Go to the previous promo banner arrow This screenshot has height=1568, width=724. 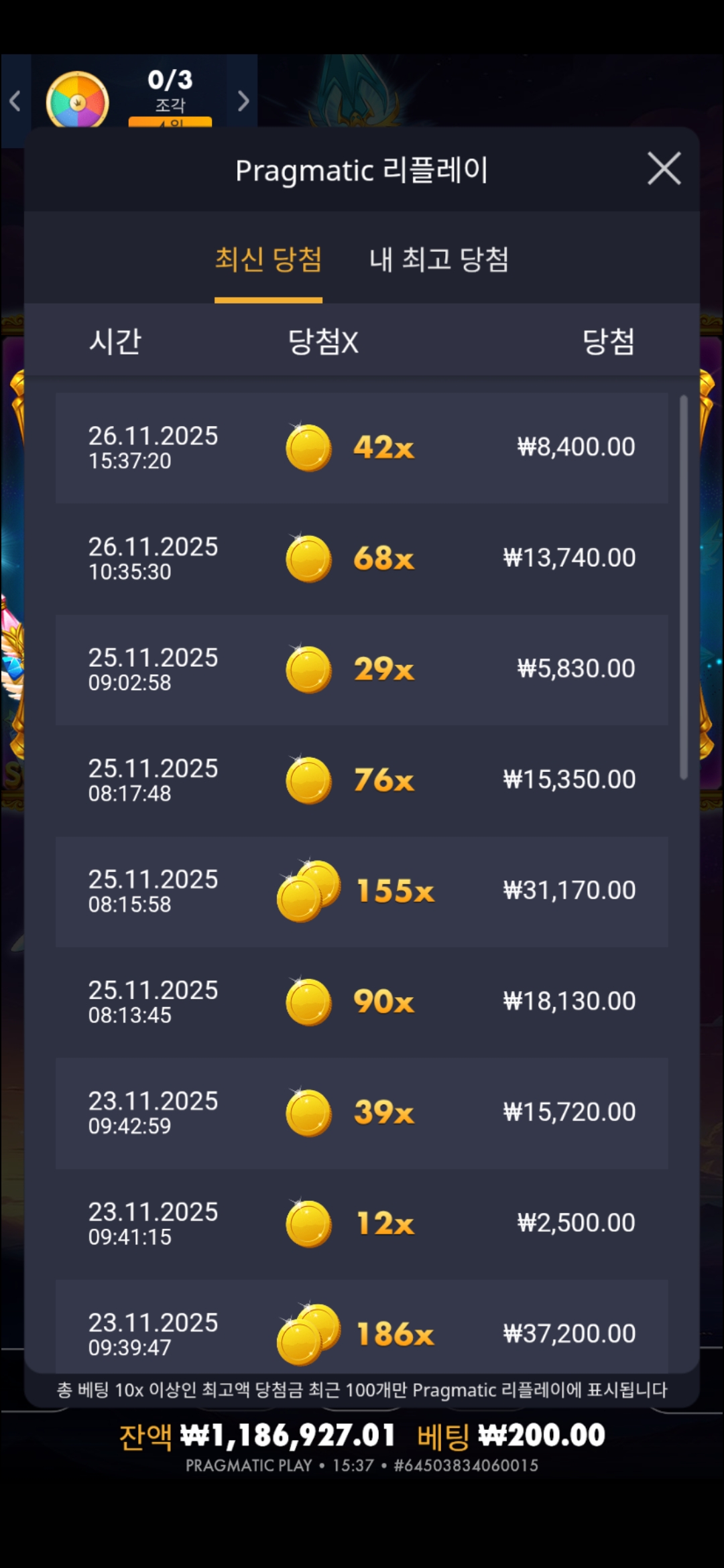coord(15,101)
